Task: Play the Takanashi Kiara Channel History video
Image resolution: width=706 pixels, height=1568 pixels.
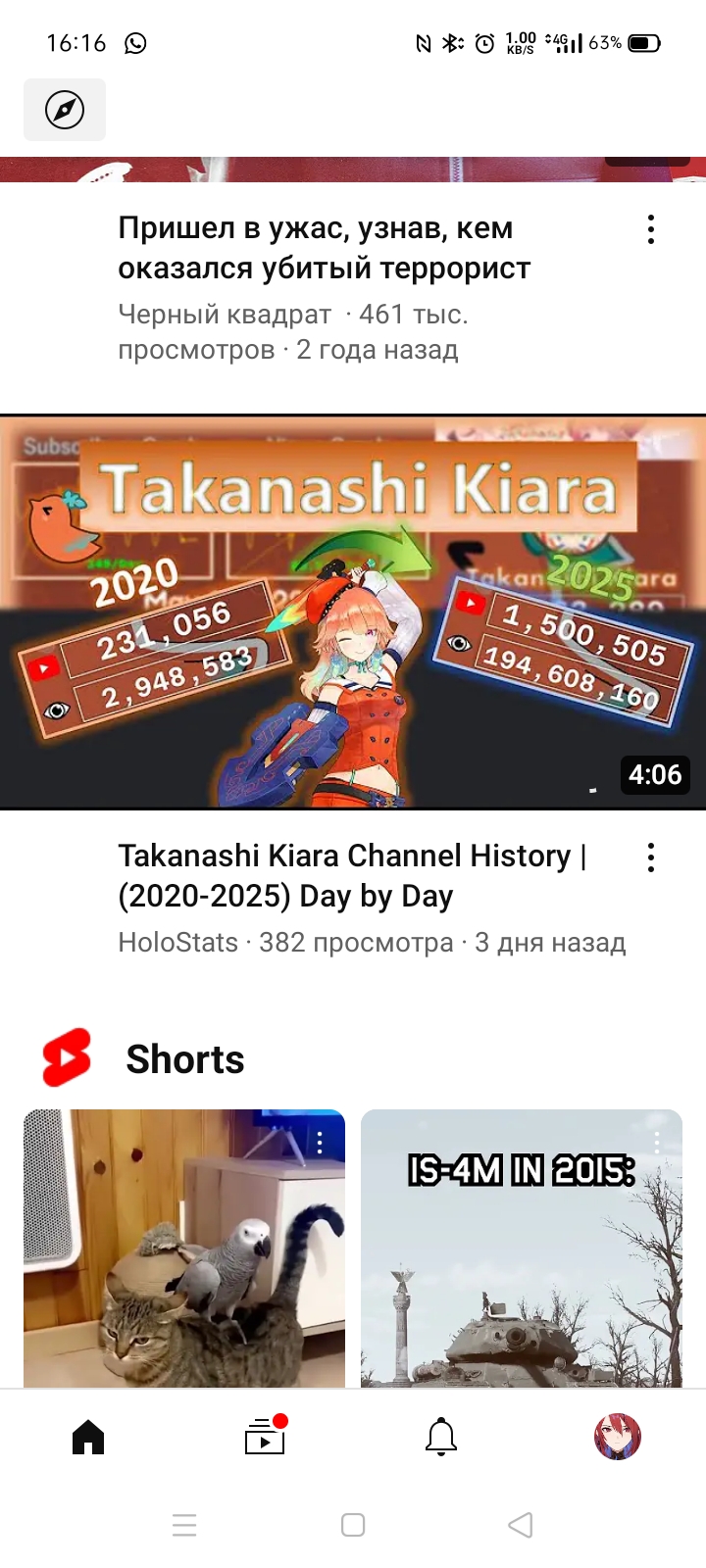Action: pyautogui.click(x=353, y=612)
